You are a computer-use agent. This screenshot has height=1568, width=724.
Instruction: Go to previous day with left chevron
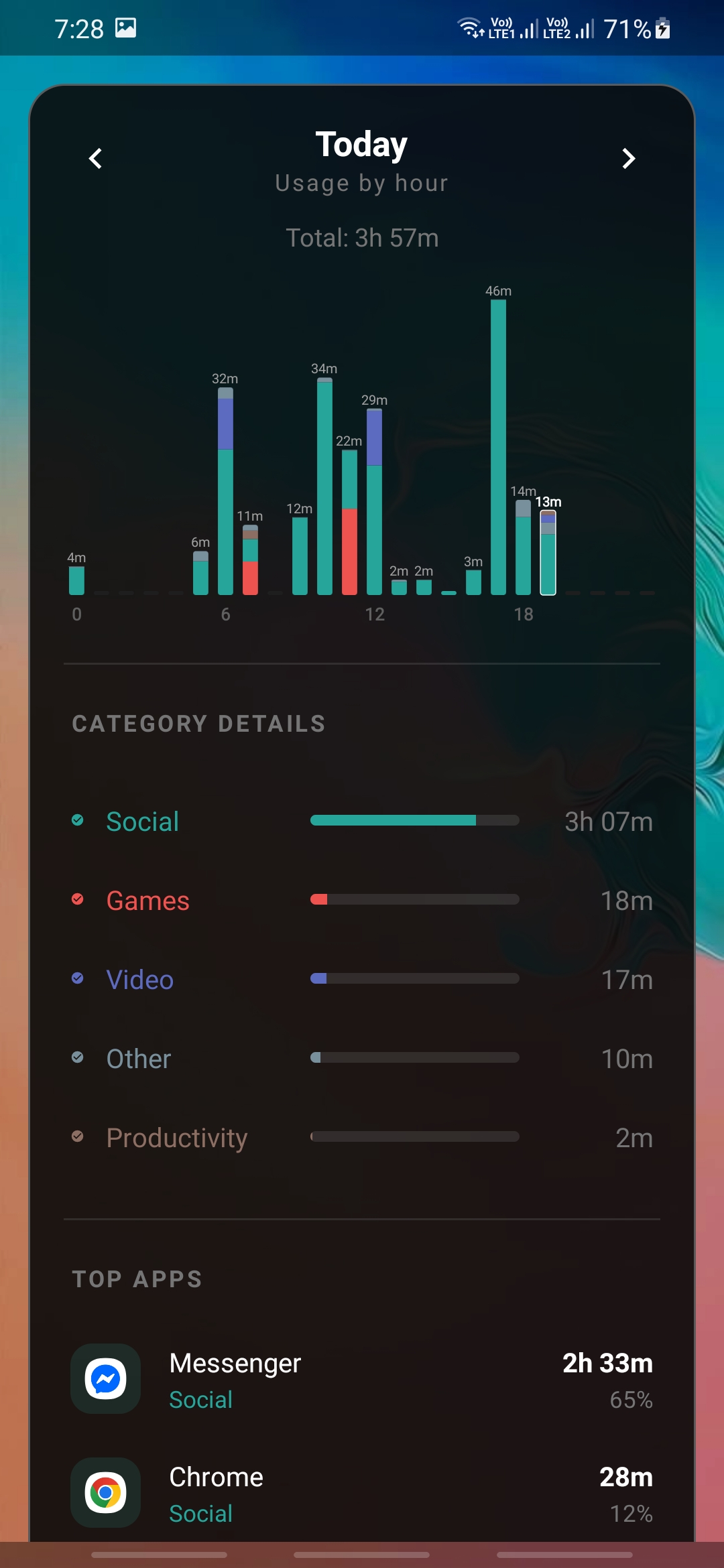pos(95,158)
